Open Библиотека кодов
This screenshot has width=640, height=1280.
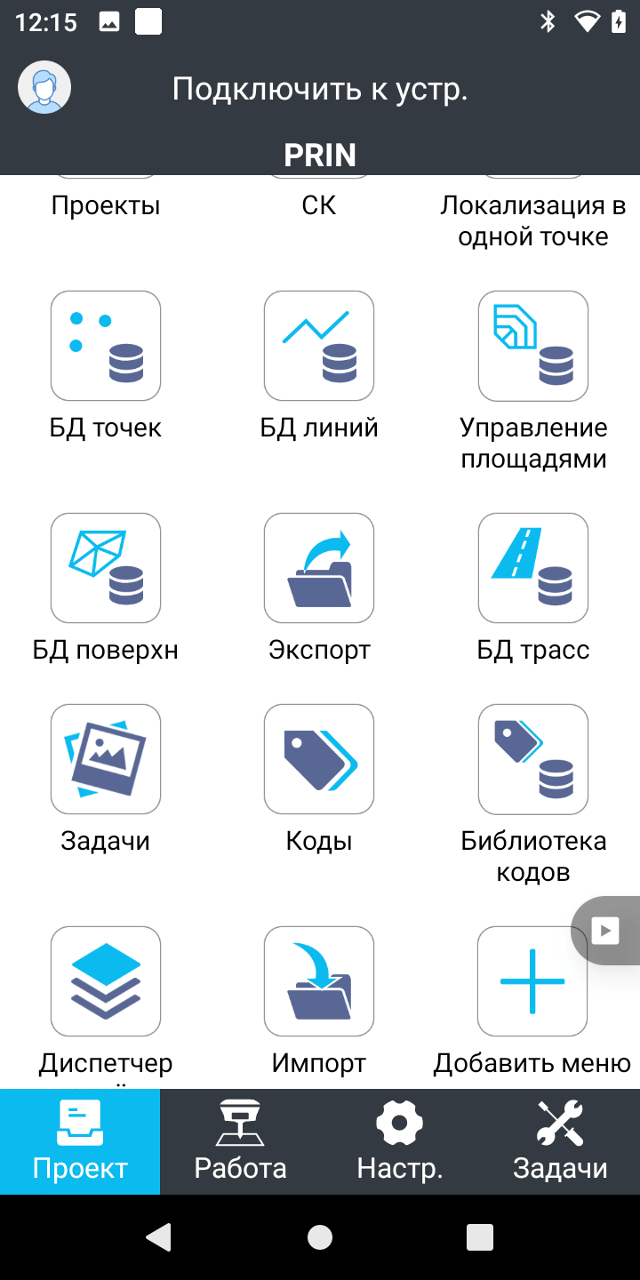(533, 759)
